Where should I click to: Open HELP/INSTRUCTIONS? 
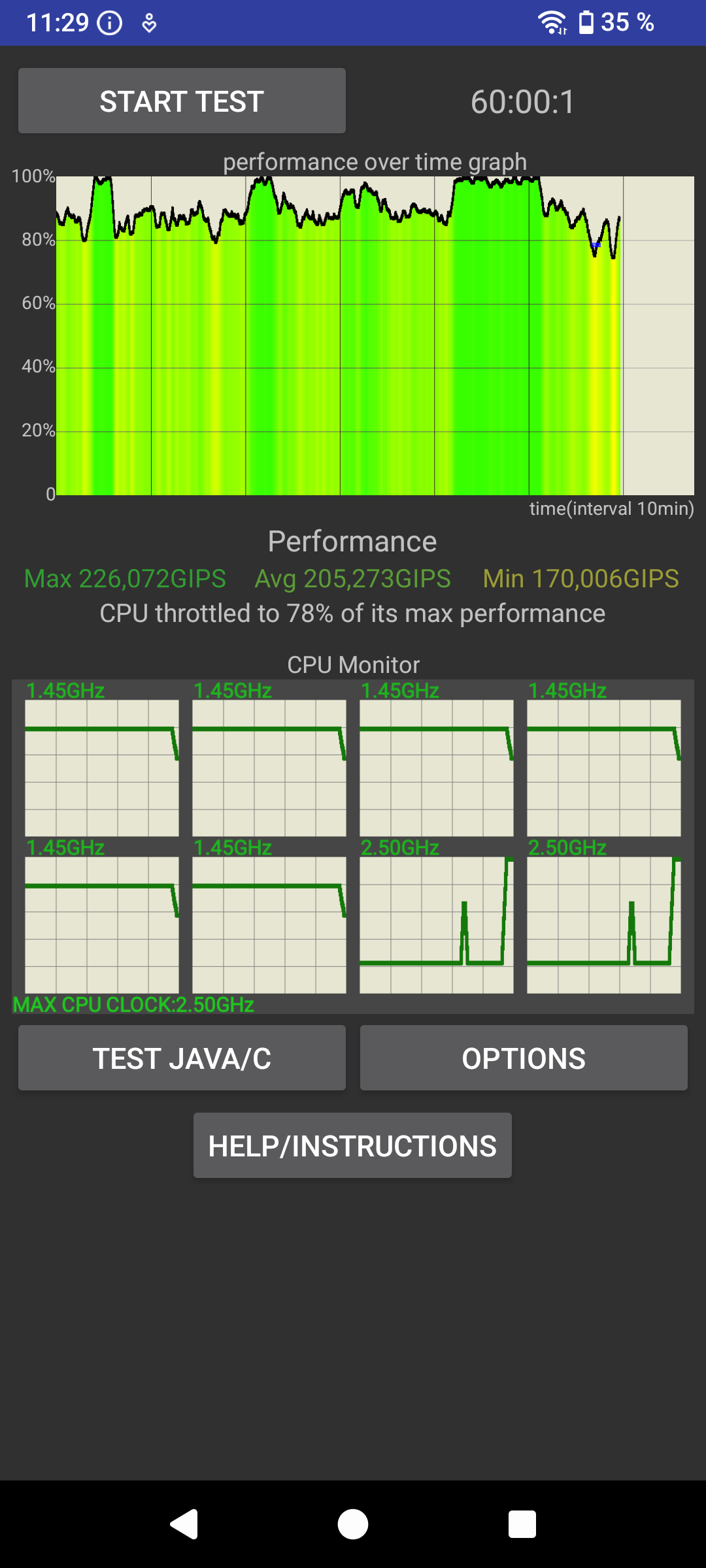(352, 1145)
